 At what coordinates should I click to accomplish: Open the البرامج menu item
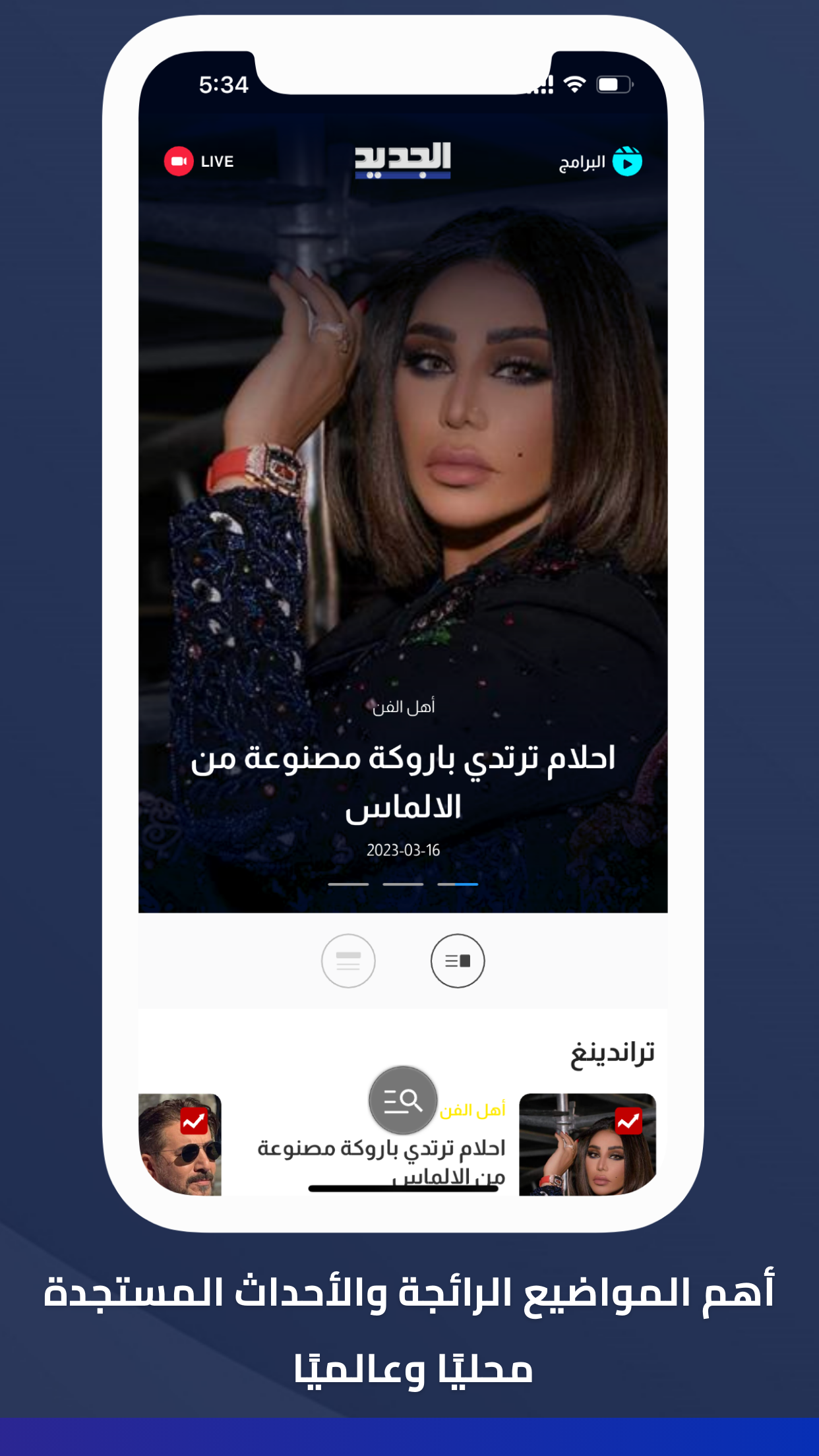584,164
